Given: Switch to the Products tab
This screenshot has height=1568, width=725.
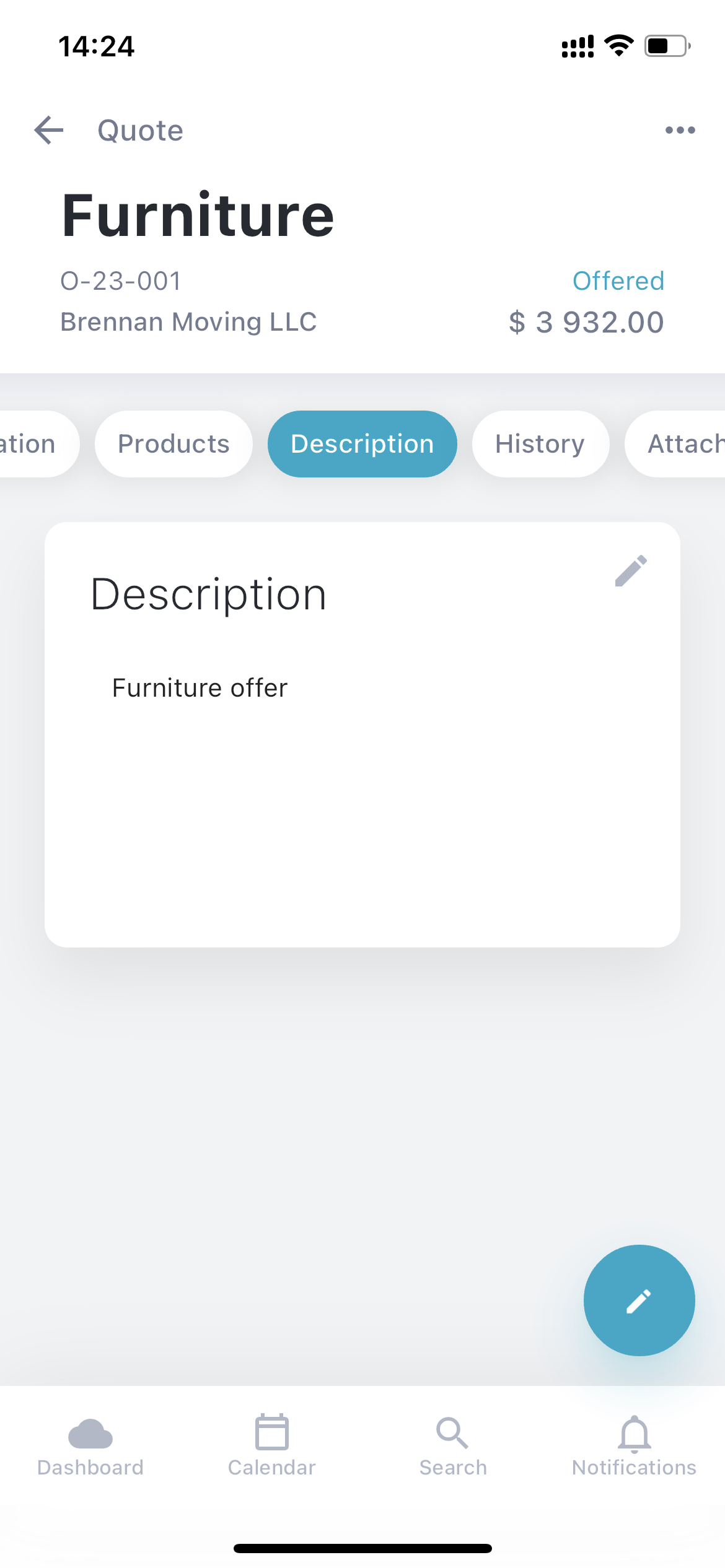Looking at the screenshot, I should coord(174,444).
